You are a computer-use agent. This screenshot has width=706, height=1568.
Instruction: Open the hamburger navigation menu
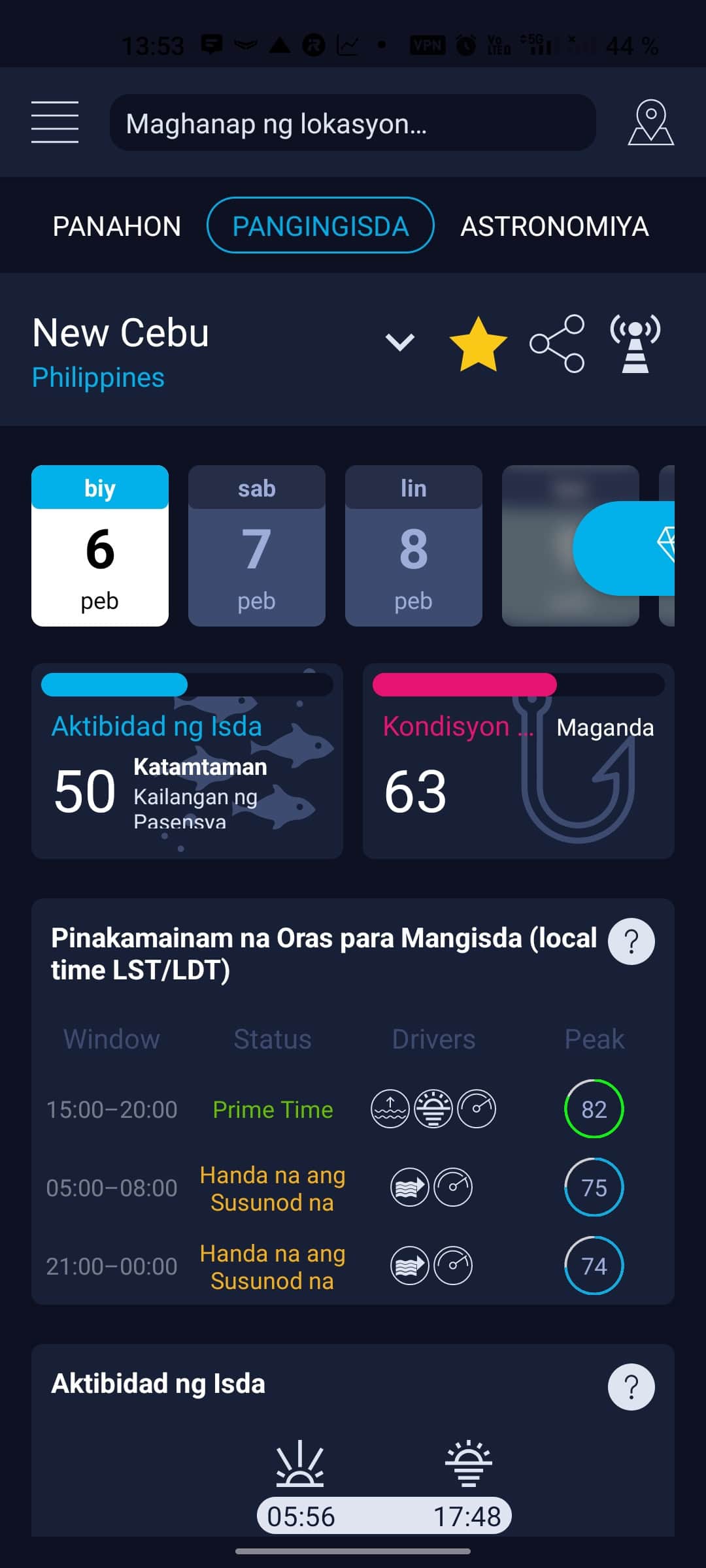(x=54, y=123)
